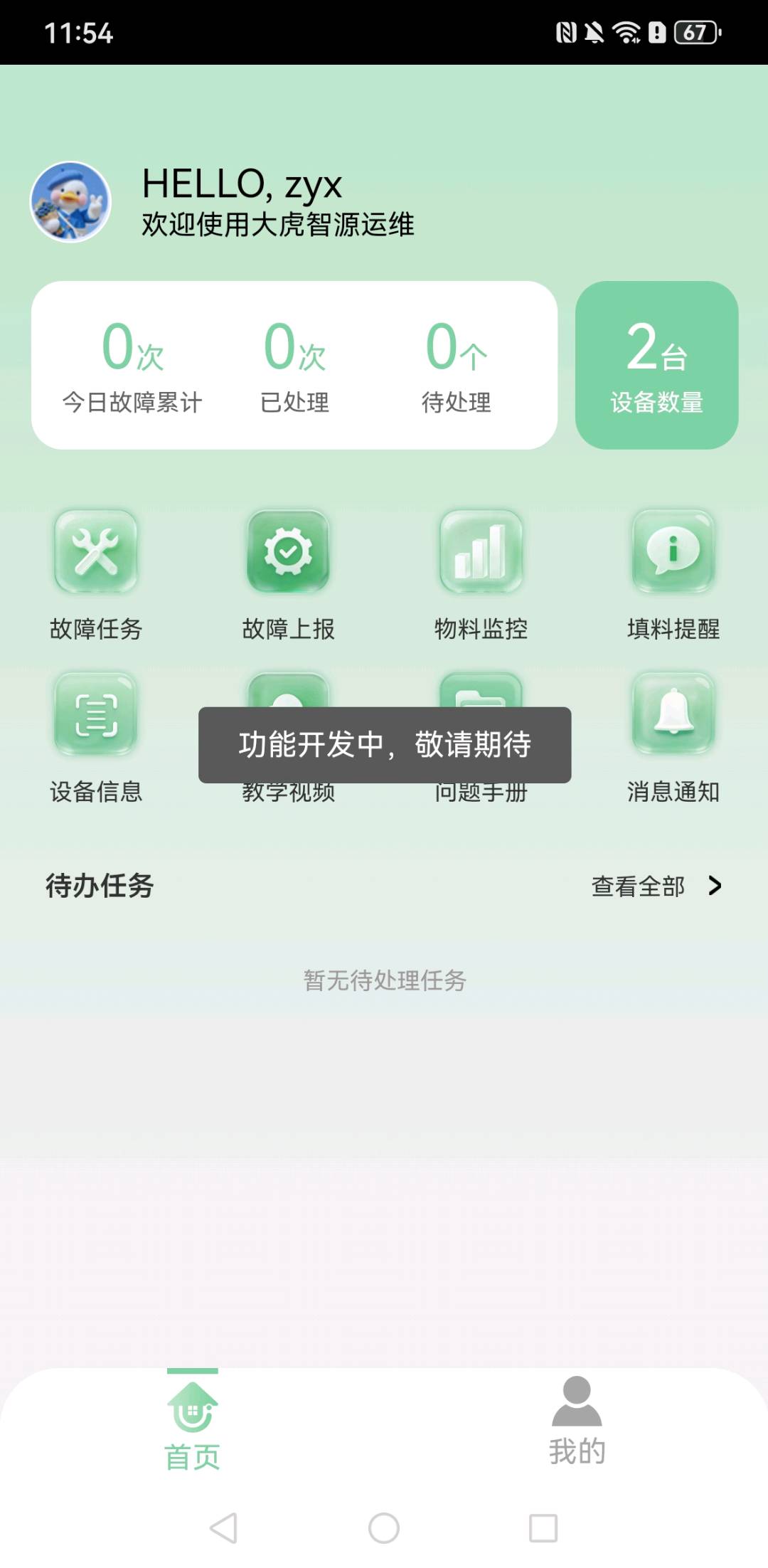View all pending tasks via 查看全部
This screenshot has height=1568, width=768.
[x=656, y=886]
